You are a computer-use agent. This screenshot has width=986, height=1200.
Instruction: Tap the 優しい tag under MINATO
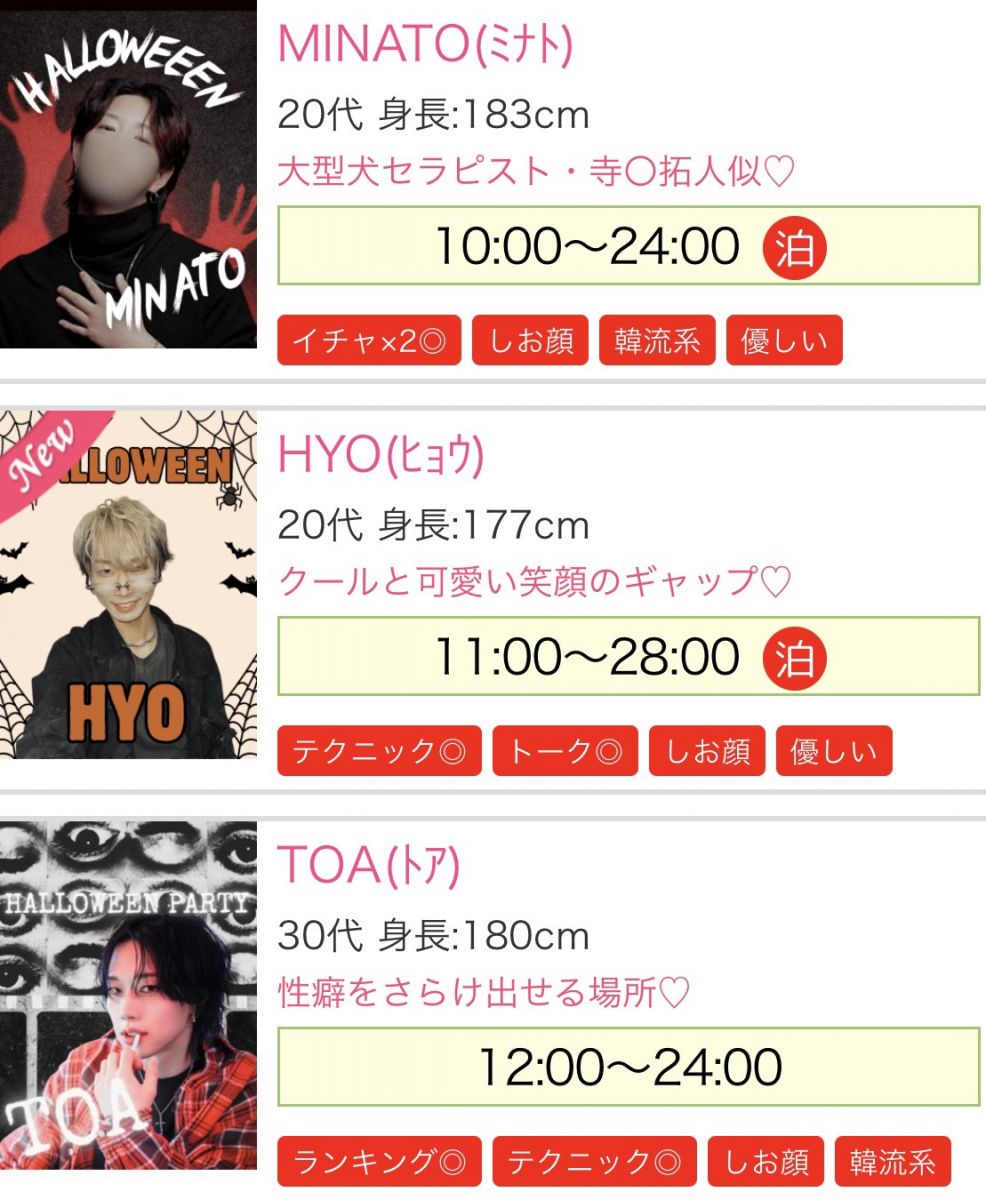[x=784, y=341]
